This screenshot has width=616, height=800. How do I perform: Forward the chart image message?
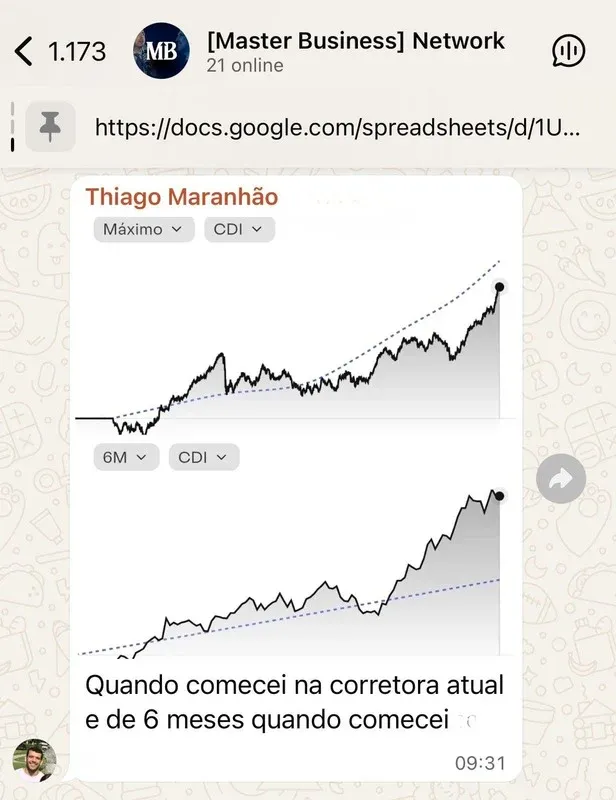(x=560, y=480)
